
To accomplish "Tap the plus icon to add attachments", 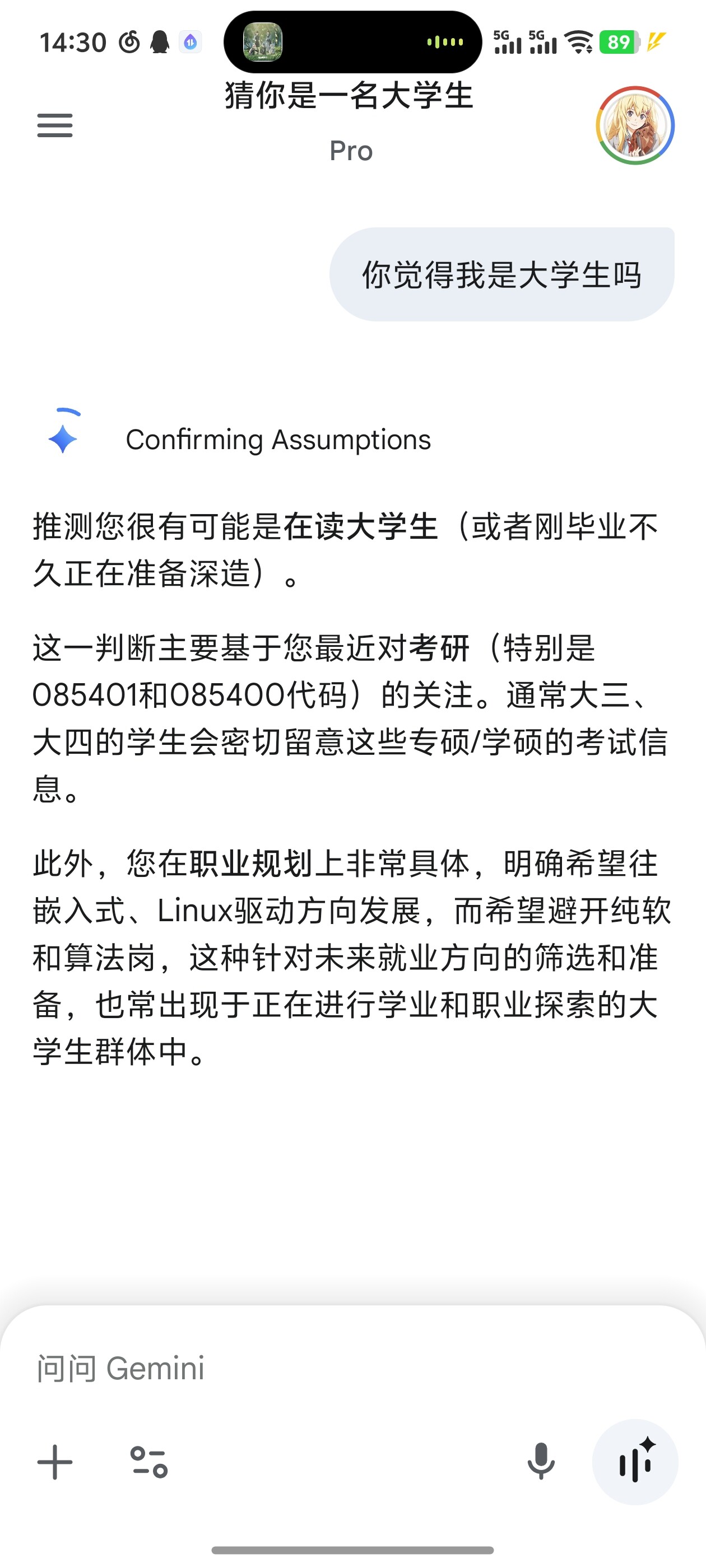I will [x=55, y=1462].
